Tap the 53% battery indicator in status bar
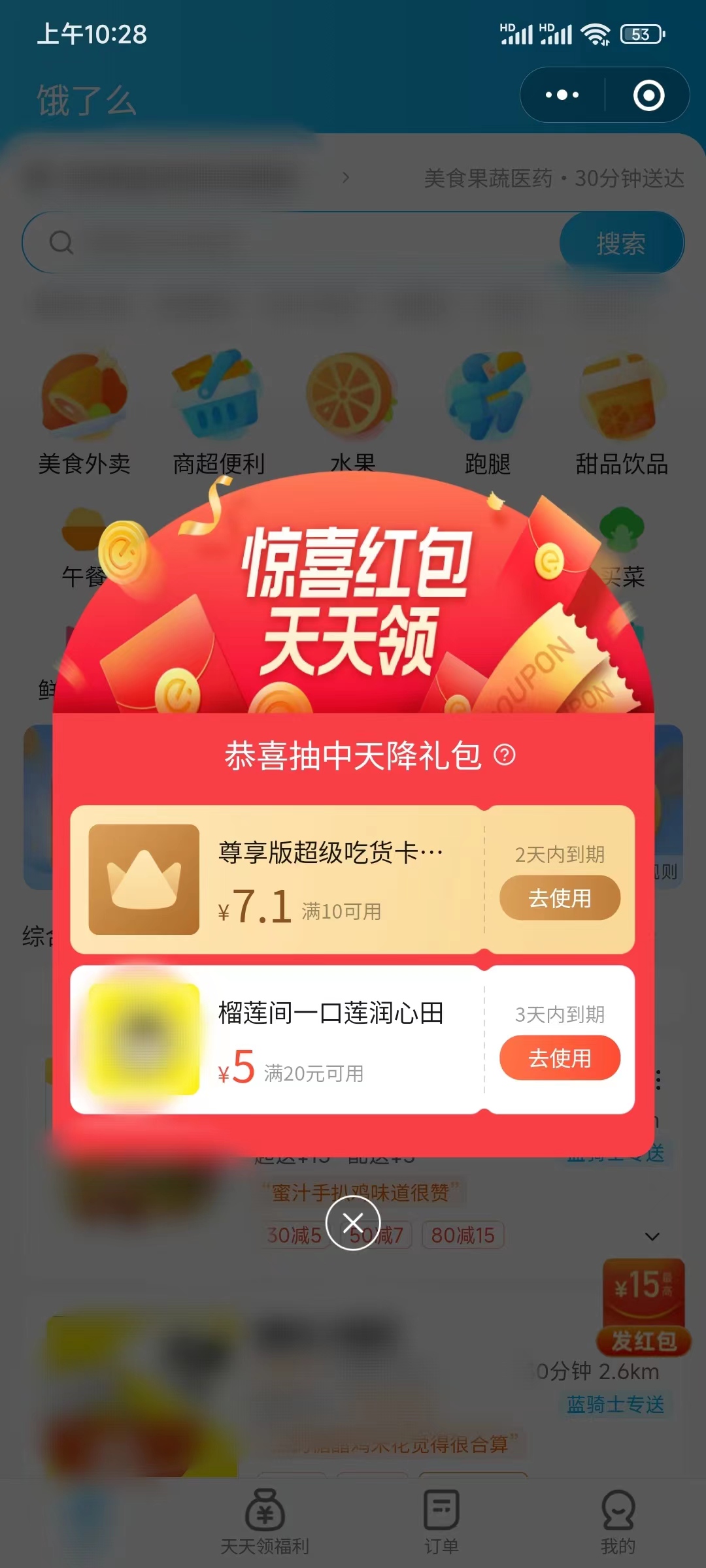Image resolution: width=706 pixels, height=1568 pixels. point(642,36)
